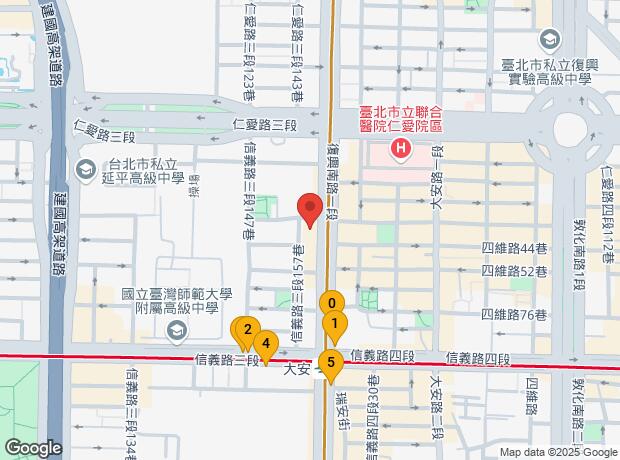Viewport: 620px width, 460px height.
Task: Select the yellow marker numbered 1
Action: (x=334, y=323)
